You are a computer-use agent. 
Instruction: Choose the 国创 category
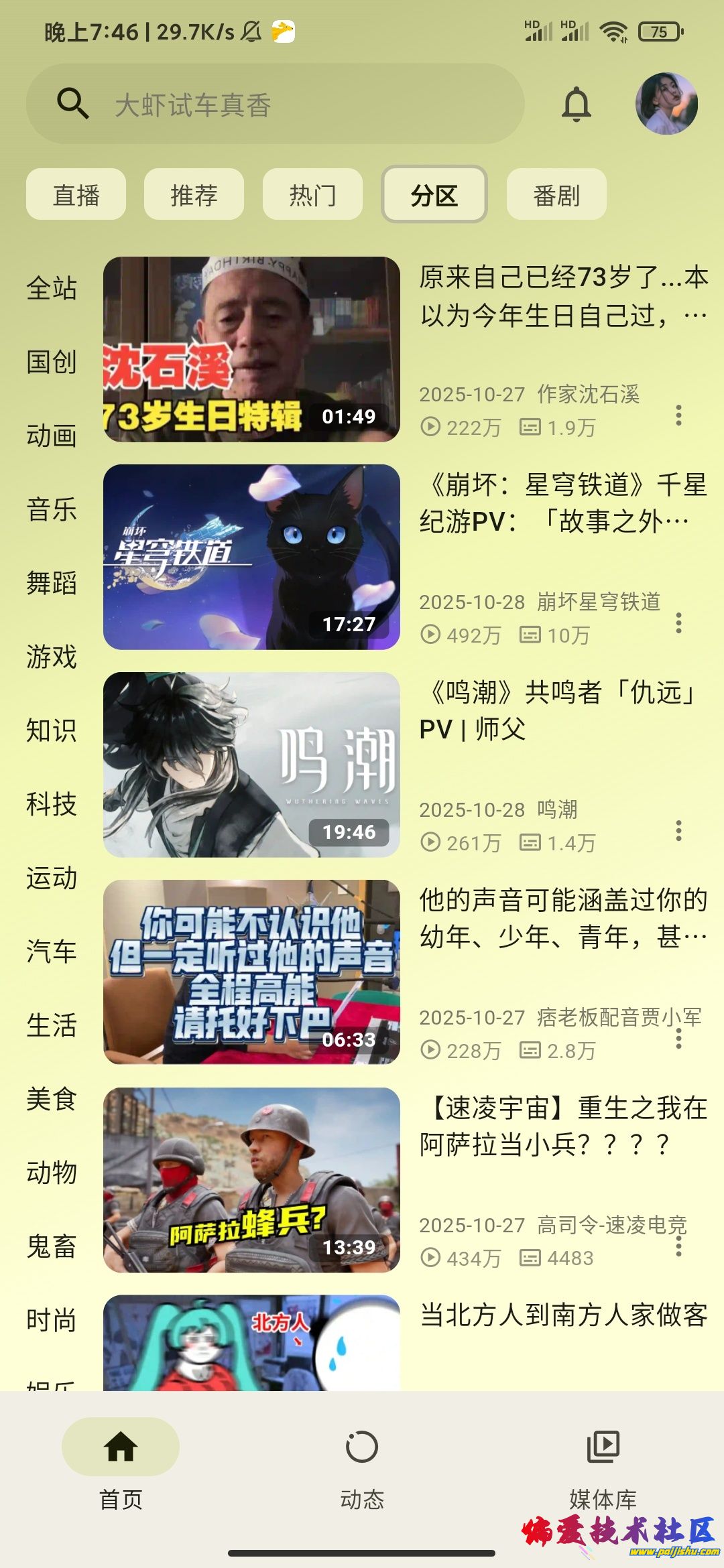pos(52,362)
